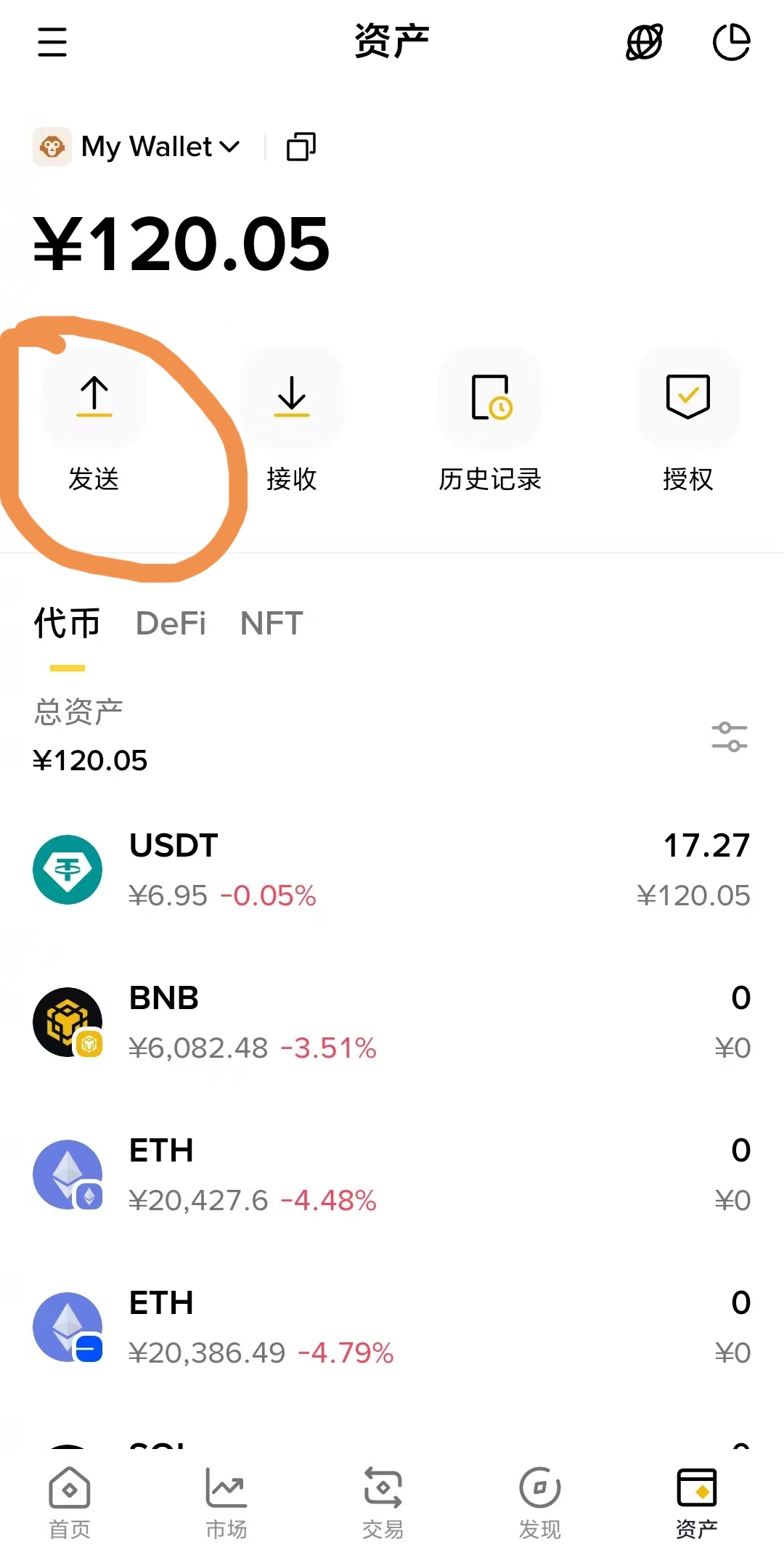Switch to the DeFi tab
Image resolution: width=784 pixels, height=1563 pixels.
tap(171, 624)
